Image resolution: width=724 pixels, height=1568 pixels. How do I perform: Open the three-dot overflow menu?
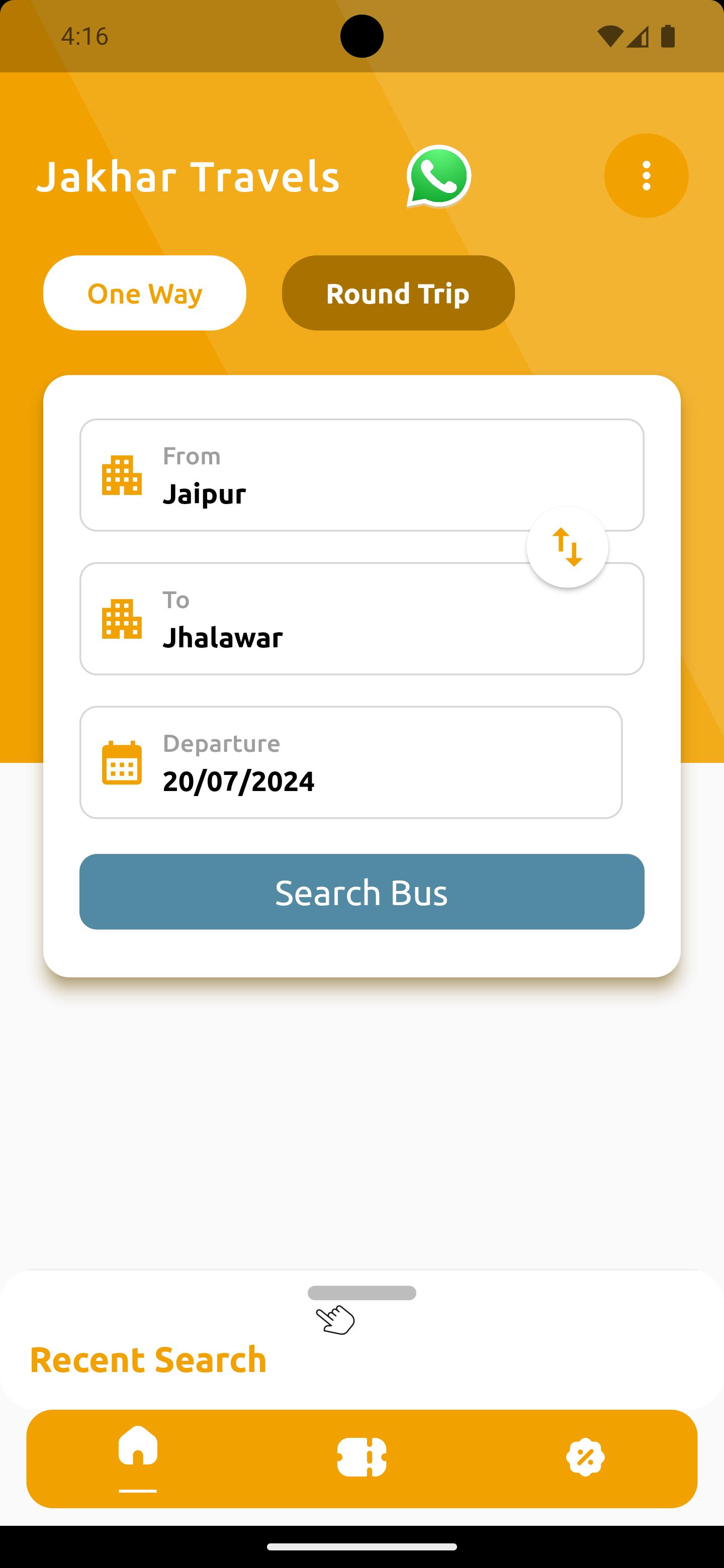(646, 176)
